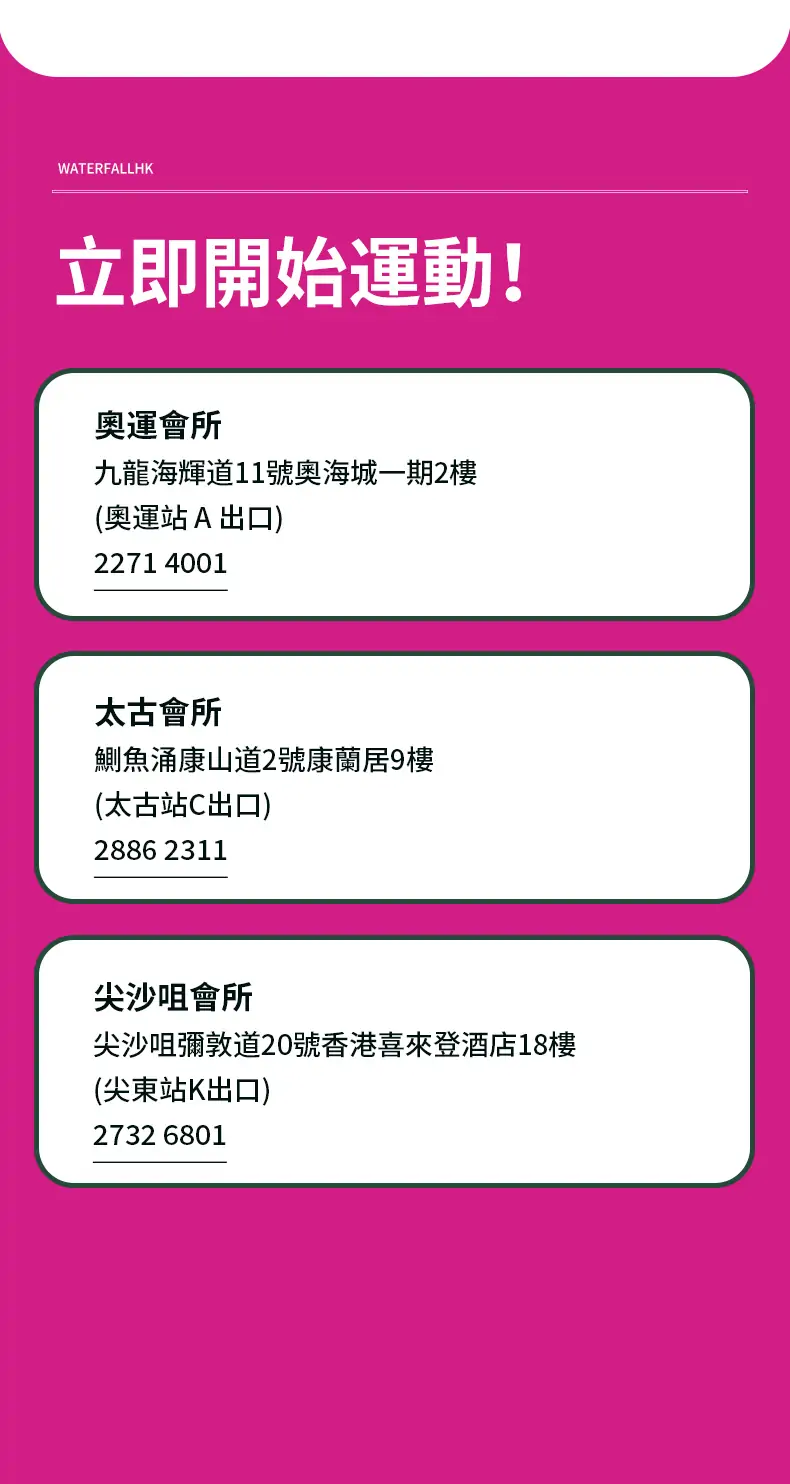The width and height of the screenshot is (790, 1484).
Task: Call the 奧運會所 number 2271 4001
Action: [161, 564]
